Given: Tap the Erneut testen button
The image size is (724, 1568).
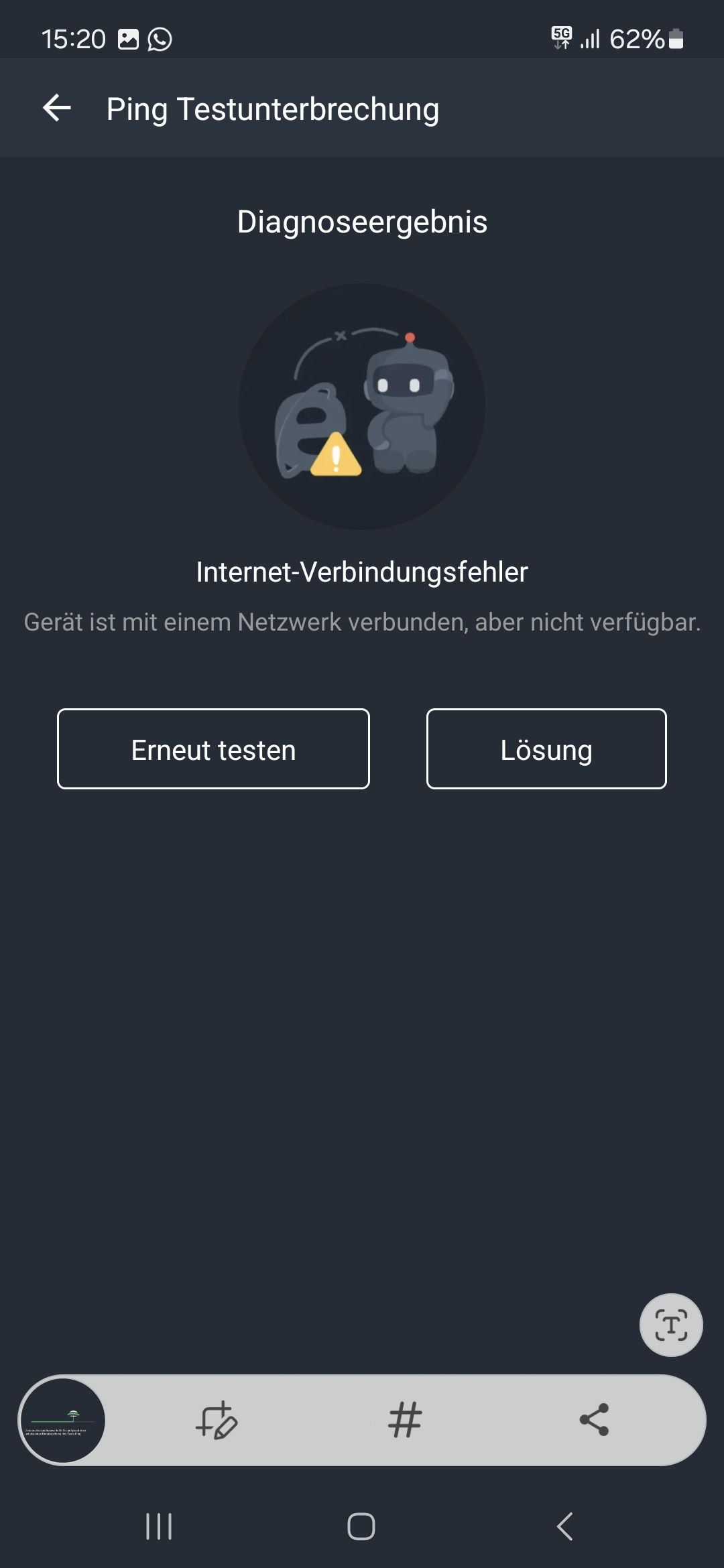Looking at the screenshot, I should tap(213, 749).
